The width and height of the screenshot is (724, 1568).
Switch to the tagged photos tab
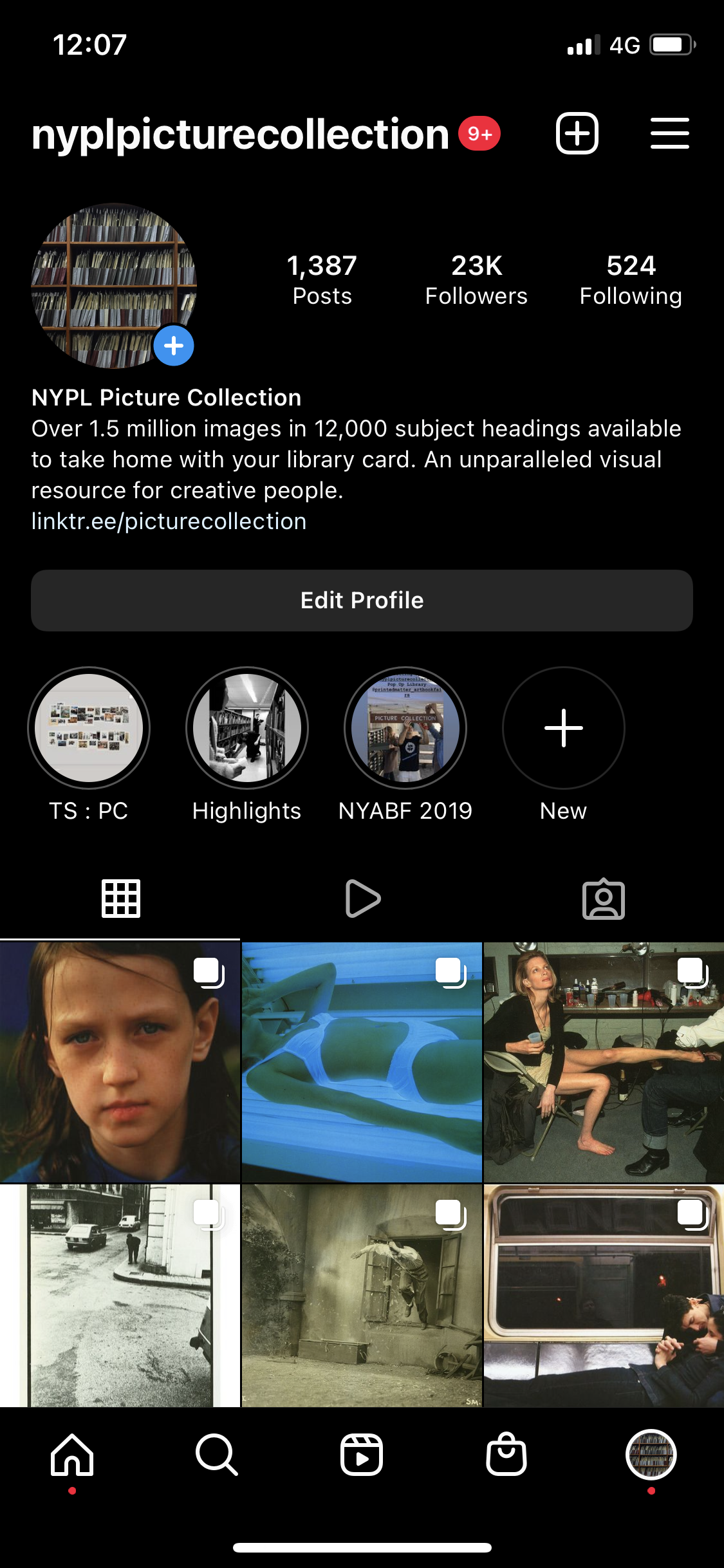click(604, 899)
